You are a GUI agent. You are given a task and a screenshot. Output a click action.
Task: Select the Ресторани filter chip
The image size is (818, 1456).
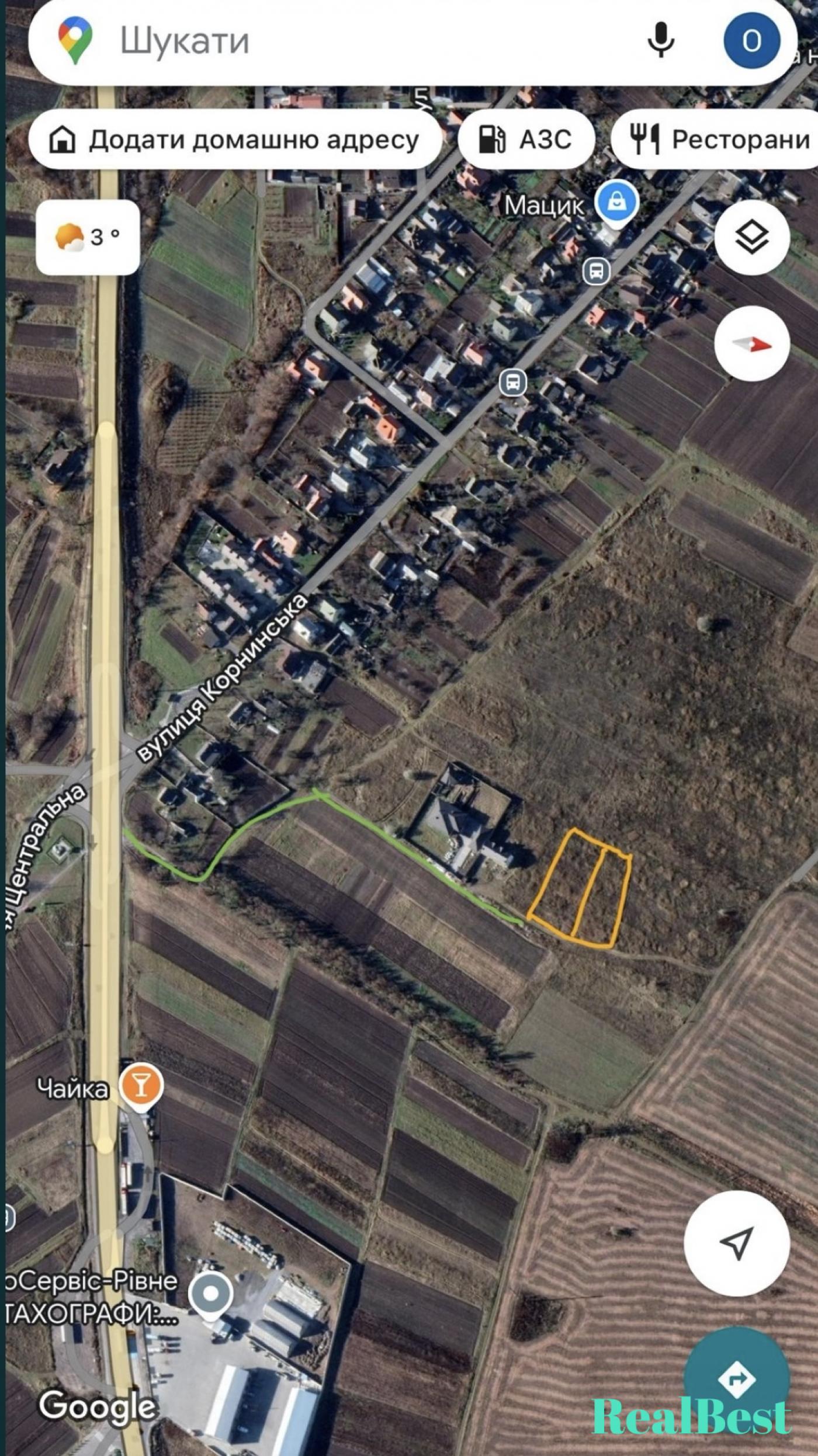coord(715,140)
